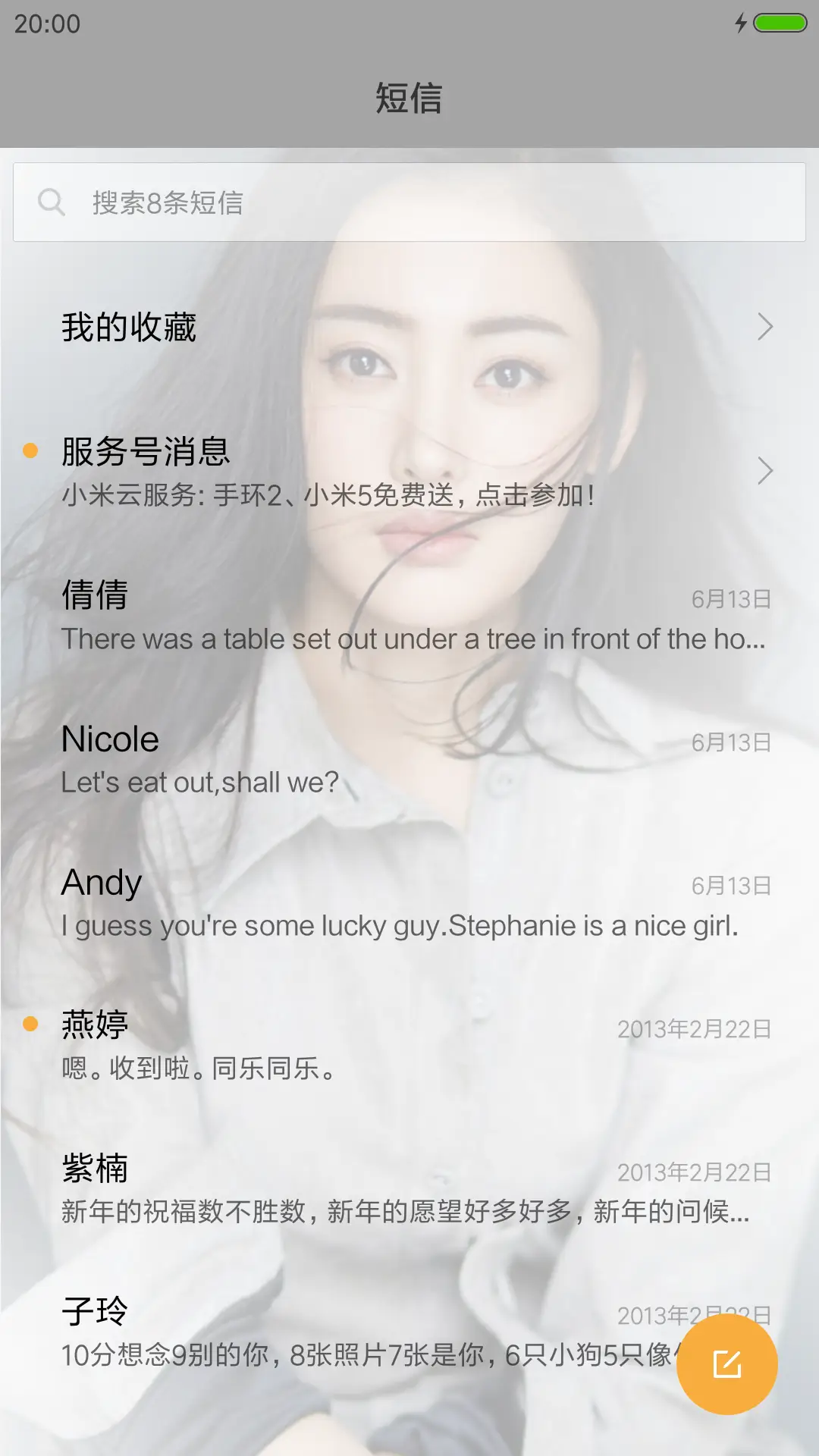Viewport: 819px width, 1456px height.
Task: Open the unread thread from 燕婷
Action: (409, 1046)
